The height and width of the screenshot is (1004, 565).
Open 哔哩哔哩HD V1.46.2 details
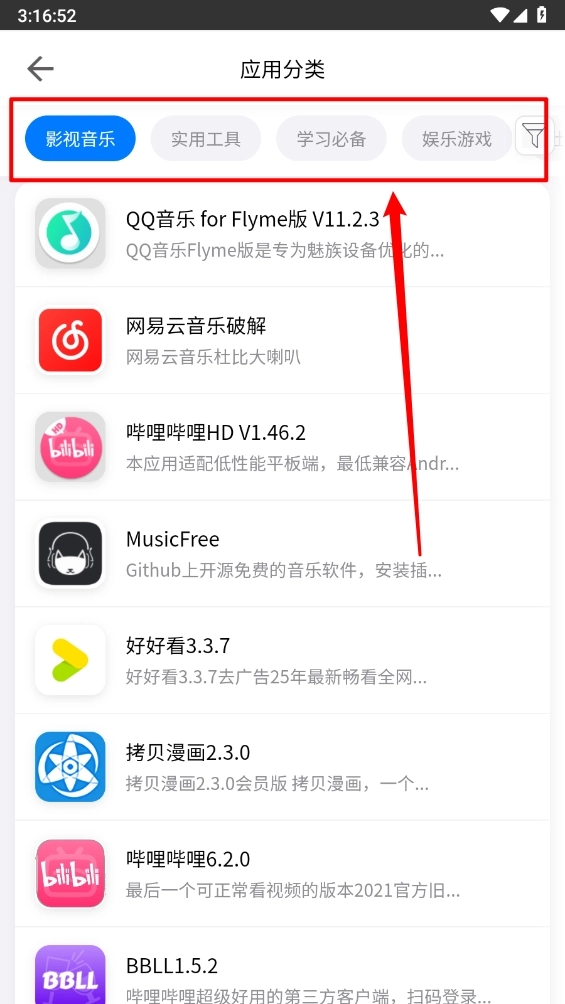point(282,447)
